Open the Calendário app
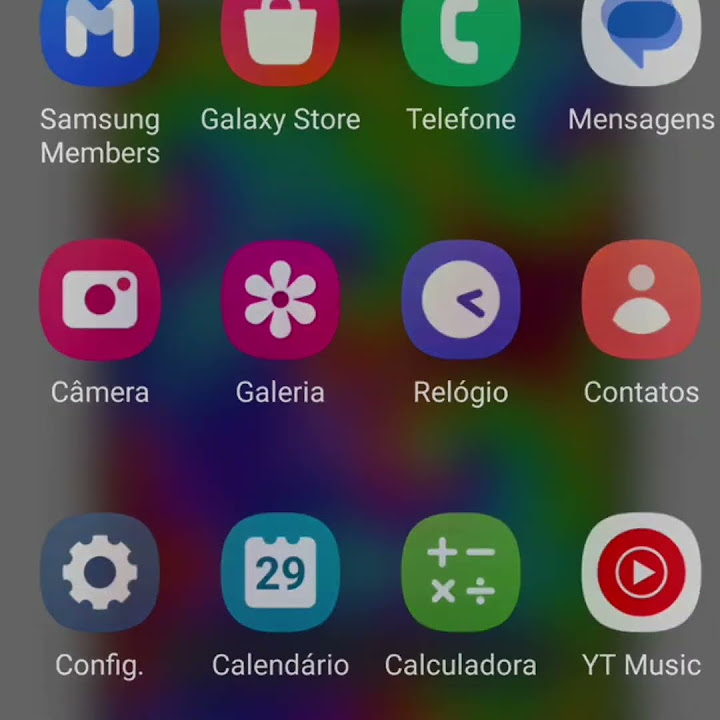Screen dimensions: 720x720 (280, 572)
